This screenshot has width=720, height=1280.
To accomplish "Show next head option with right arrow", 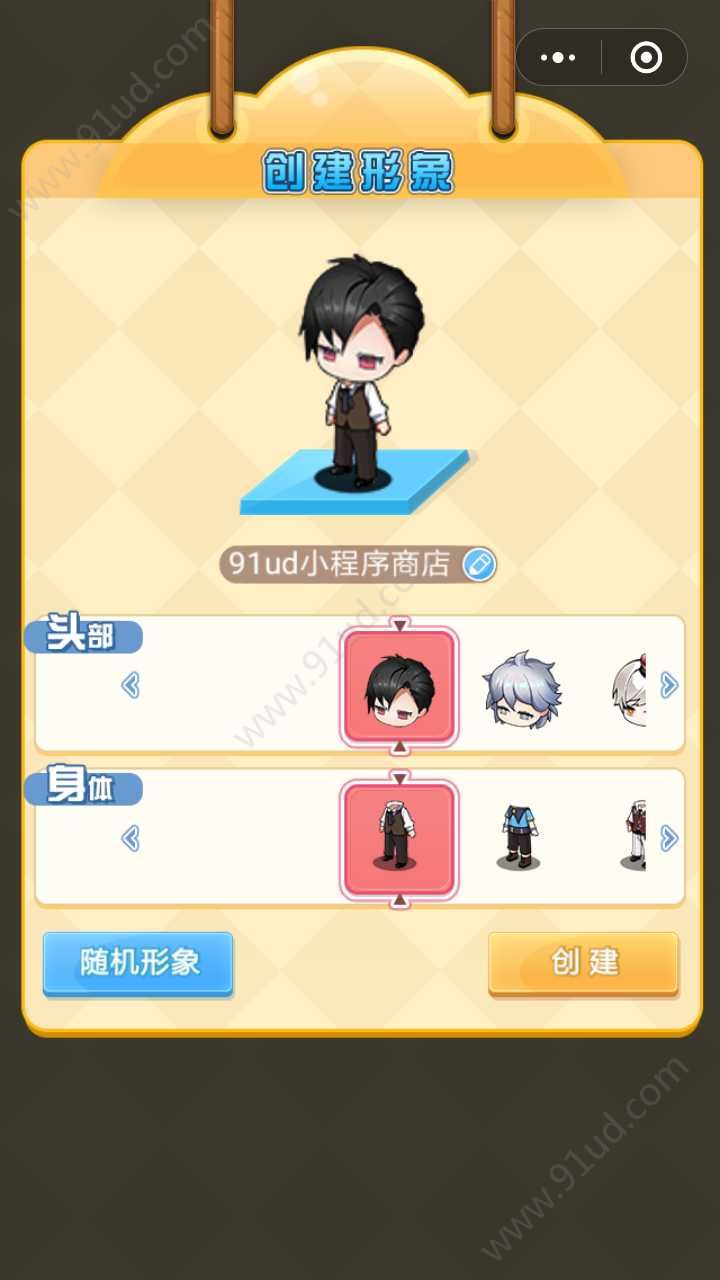I will pyautogui.click(x=669, y=685).
